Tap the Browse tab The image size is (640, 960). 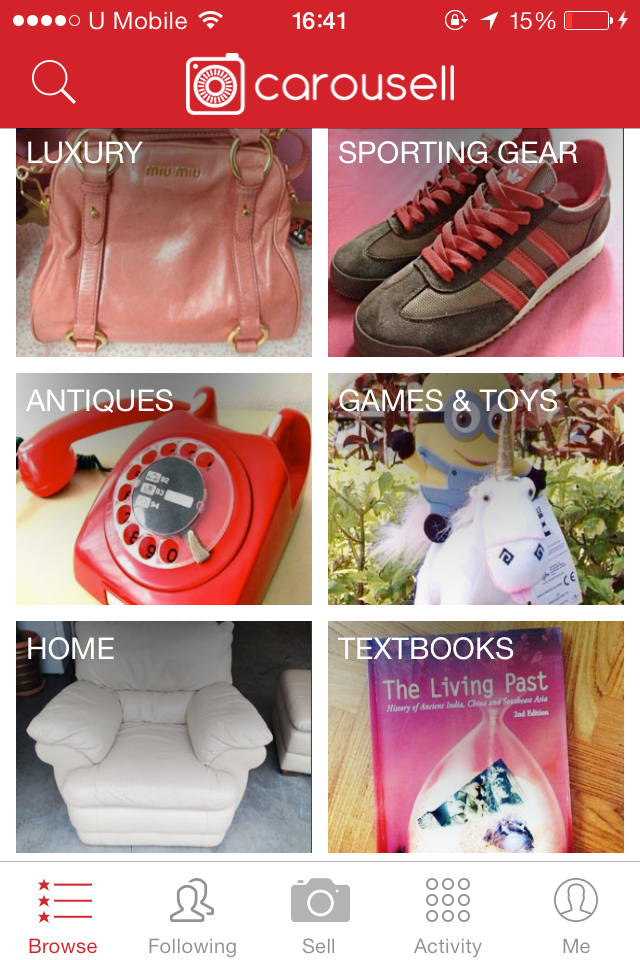[x=63, y=916]
